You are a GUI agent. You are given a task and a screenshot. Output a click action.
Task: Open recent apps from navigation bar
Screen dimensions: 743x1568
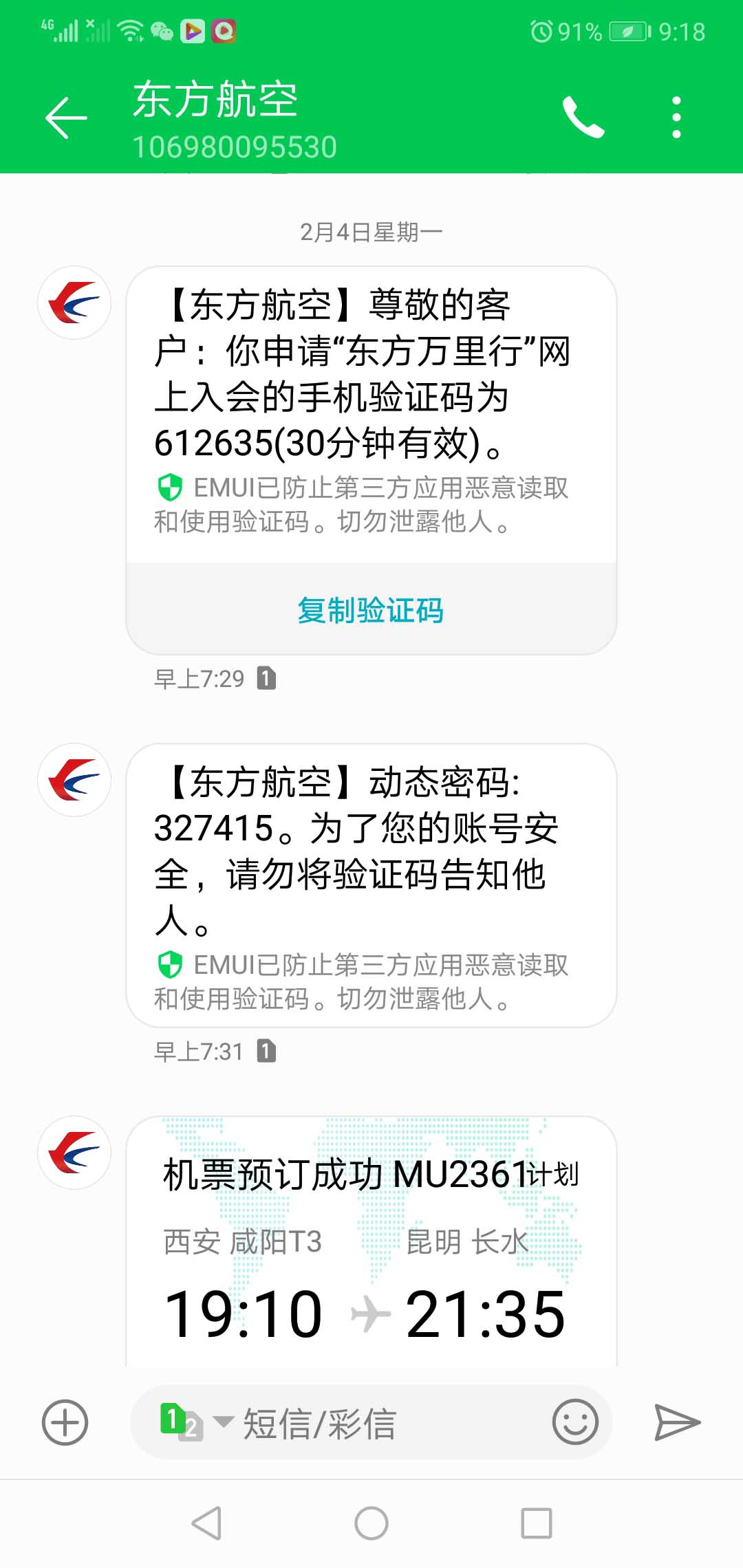point(537,1523)
